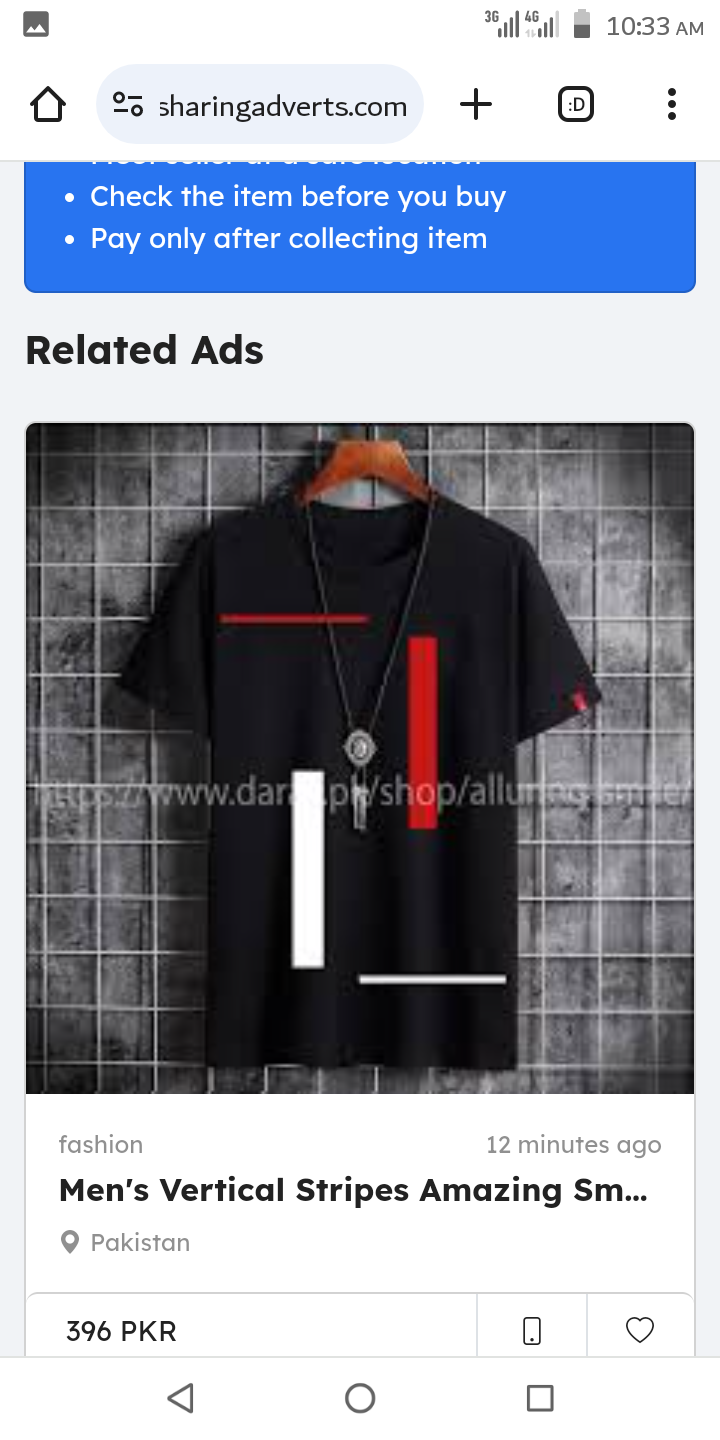The width and height of the screenshot is (720, 1440).
Task: Favorite the Men's Vertical Stripes ad
Action: (639, 1330)
